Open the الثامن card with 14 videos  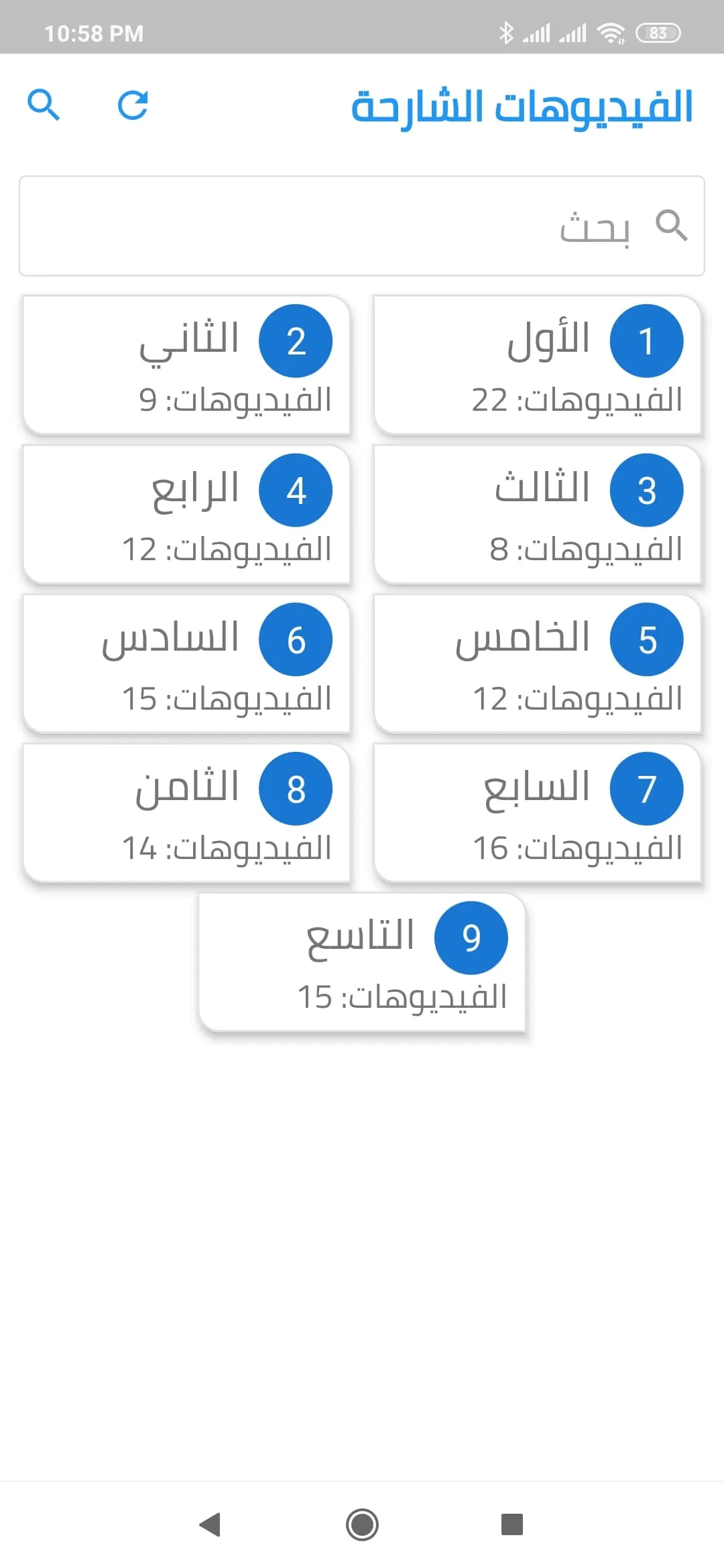coord(186,813)
